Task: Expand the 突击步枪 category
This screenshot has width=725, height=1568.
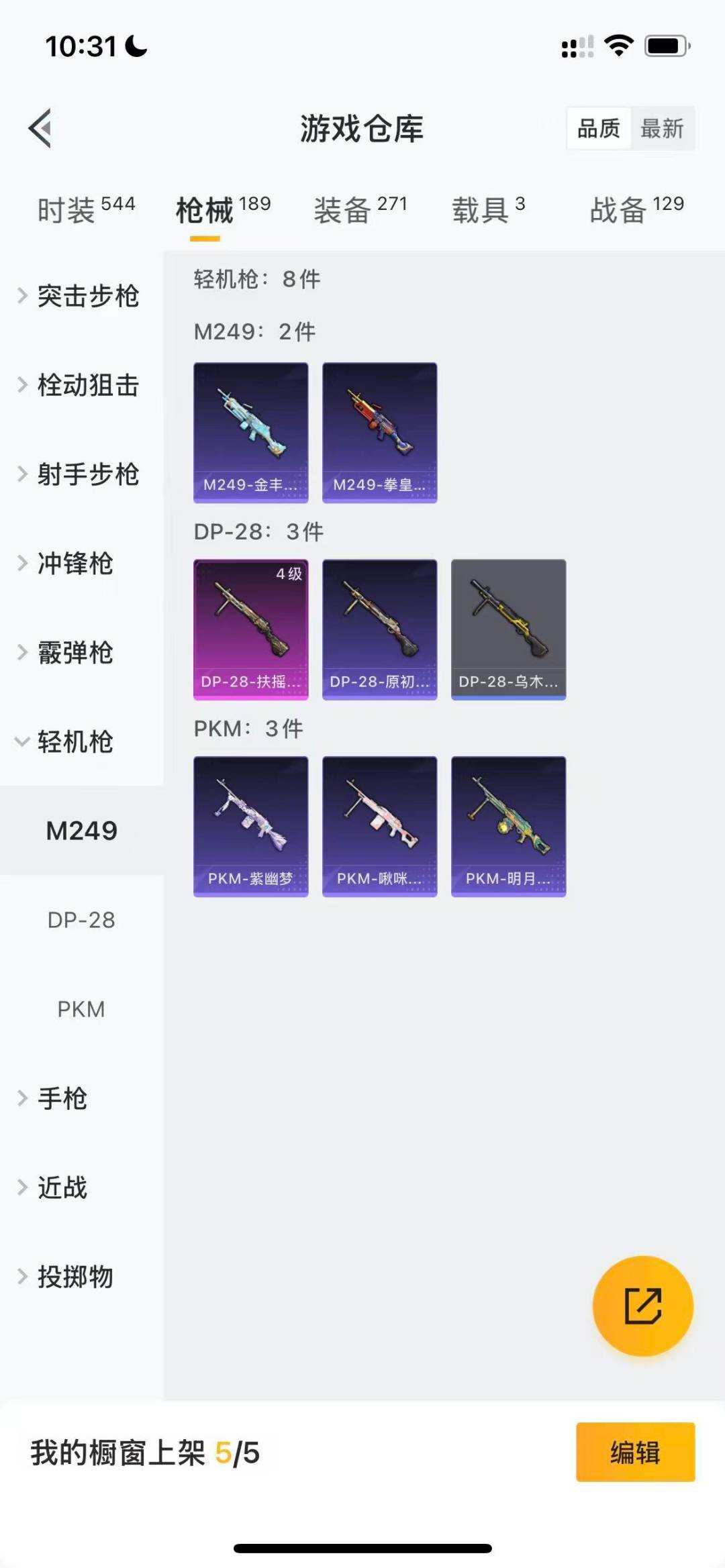Action: click(89, 297)
